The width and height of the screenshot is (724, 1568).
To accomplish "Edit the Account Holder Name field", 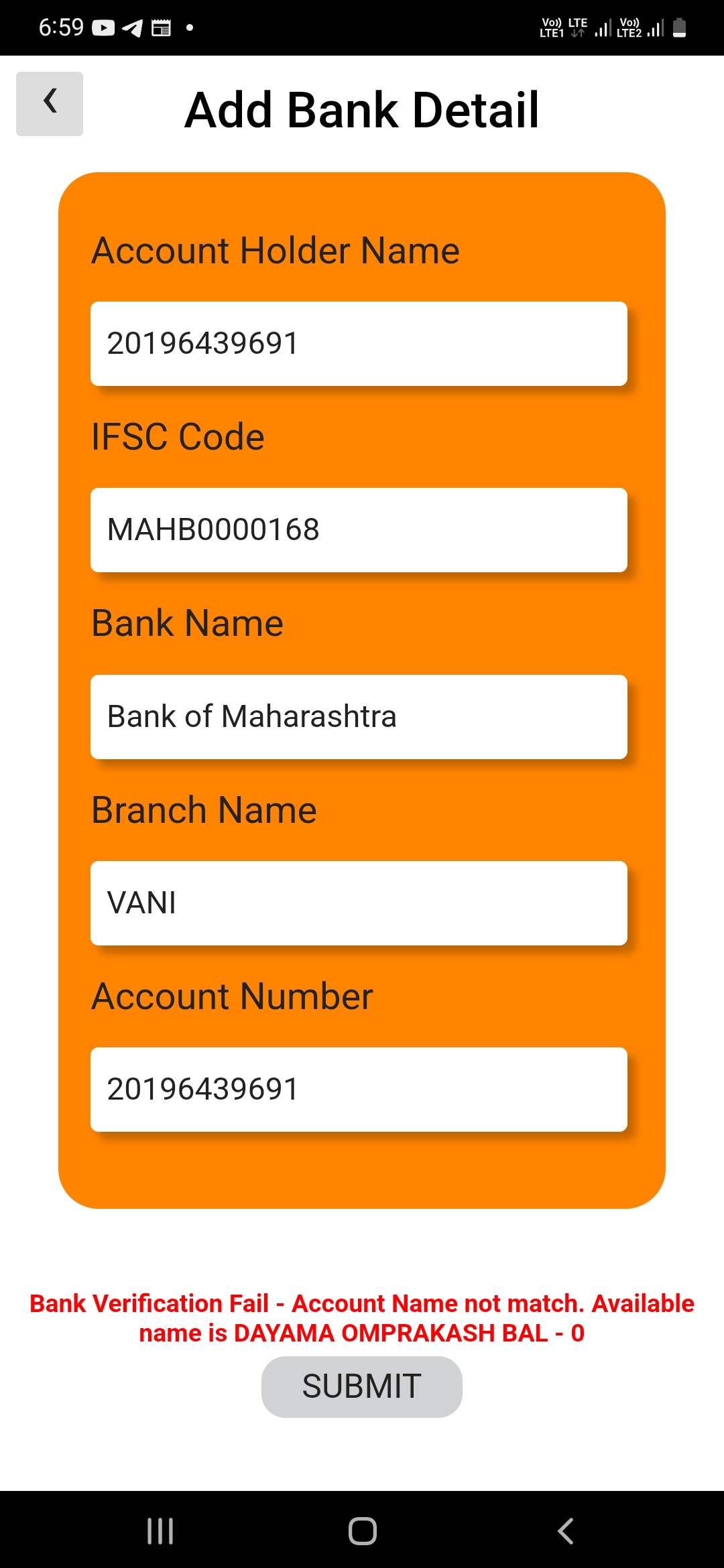I will (x=359, y=344).
